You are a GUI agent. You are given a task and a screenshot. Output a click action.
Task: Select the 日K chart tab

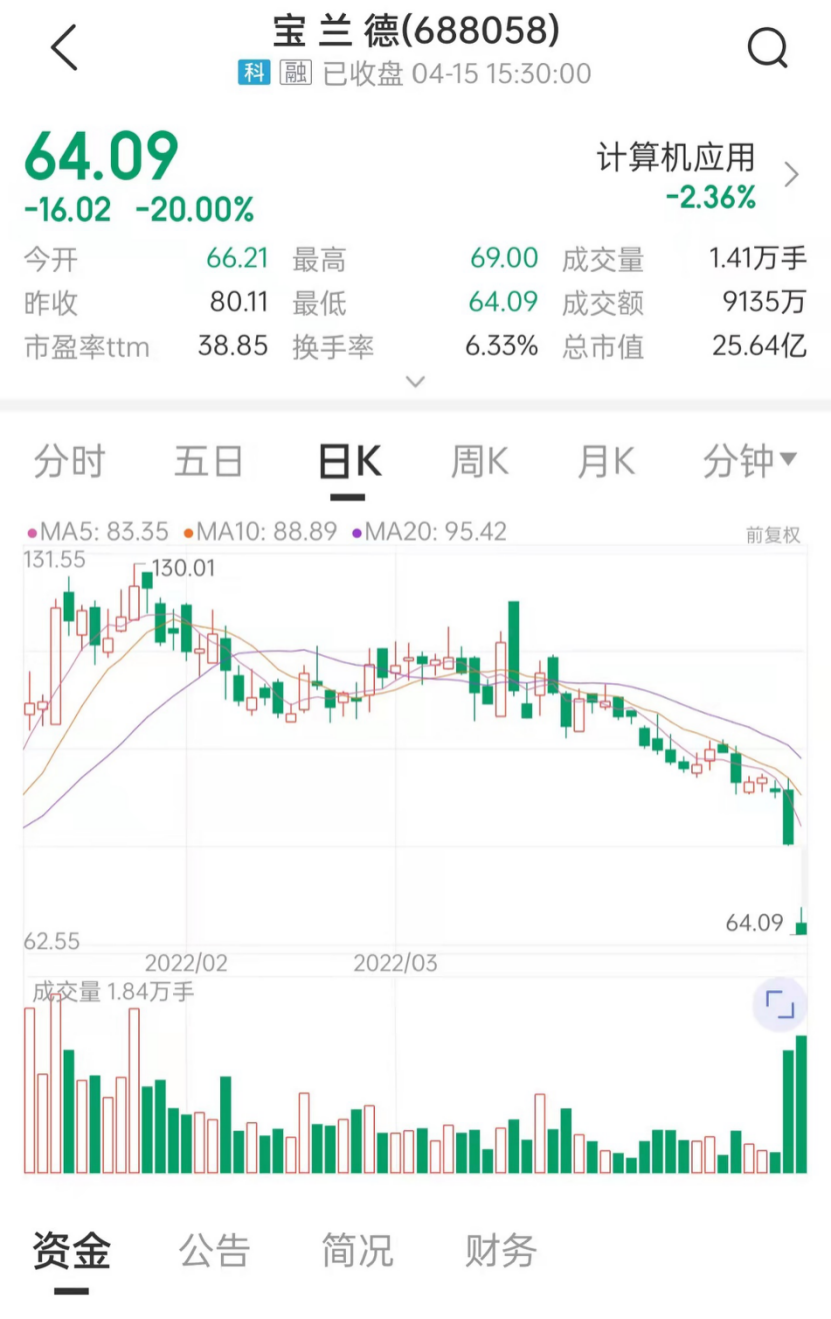coord(349,462)
